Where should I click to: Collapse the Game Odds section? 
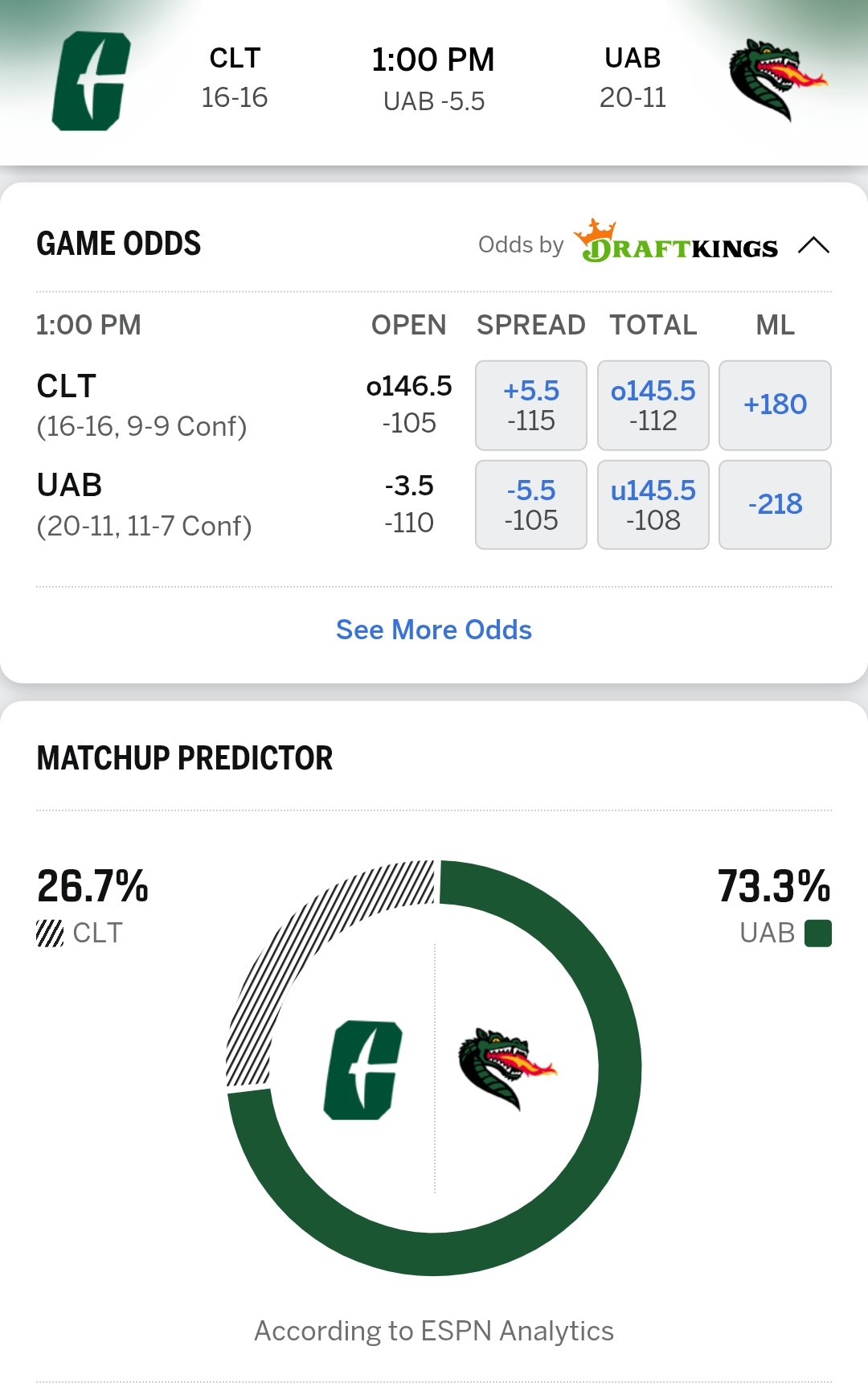(813, 245)
